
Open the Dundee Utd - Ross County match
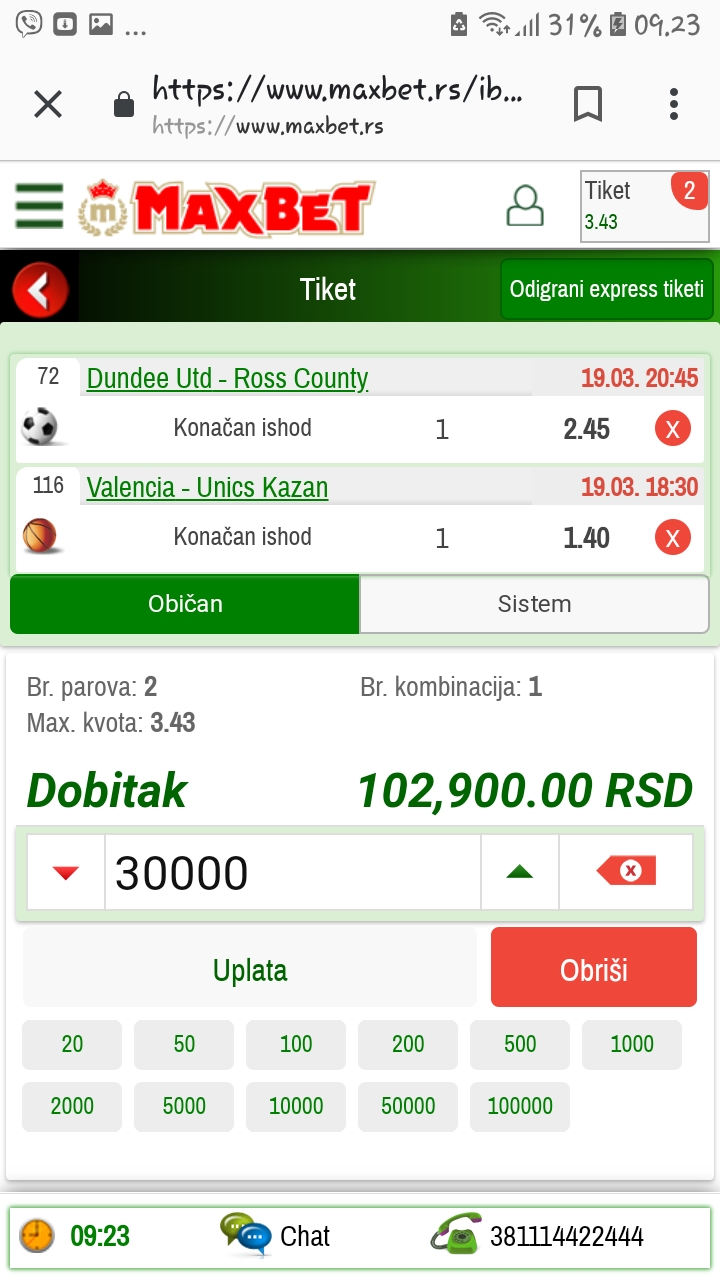click(x=228, y=379)
